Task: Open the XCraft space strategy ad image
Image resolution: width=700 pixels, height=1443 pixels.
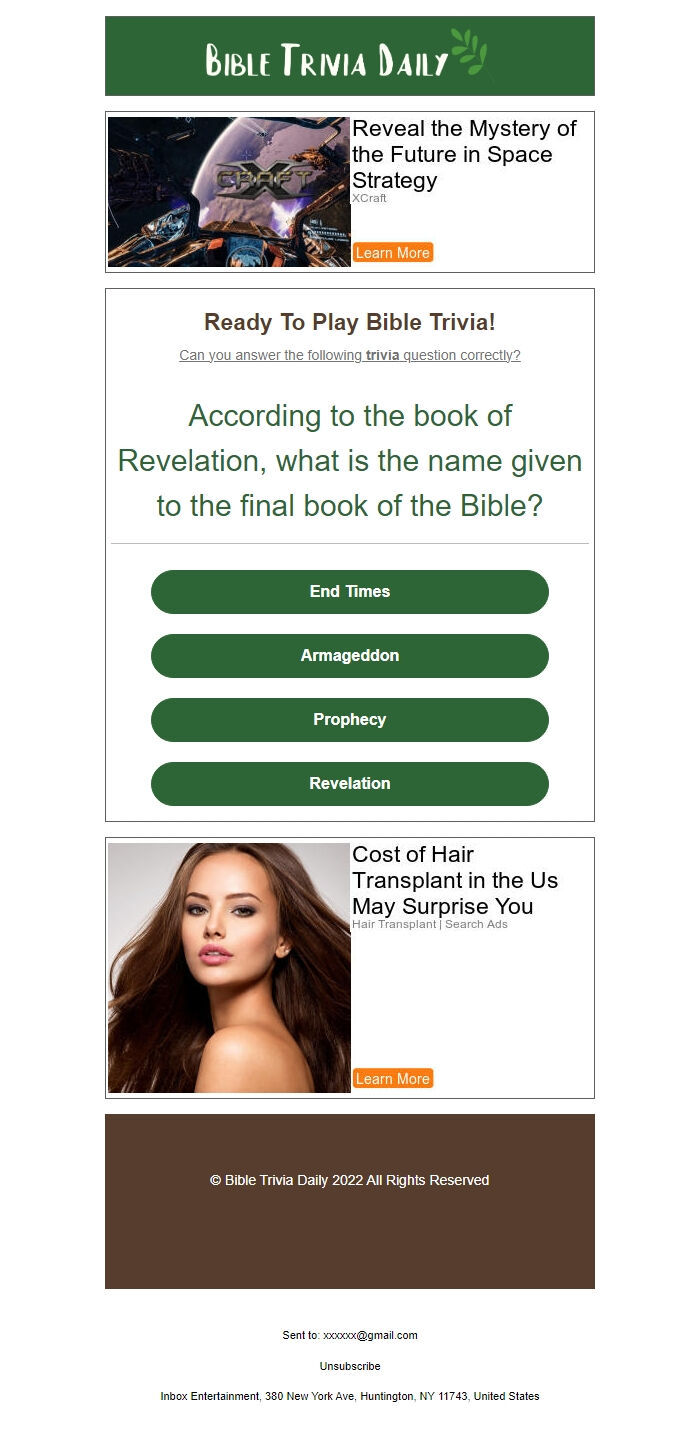Action: (x=229, y=192)
